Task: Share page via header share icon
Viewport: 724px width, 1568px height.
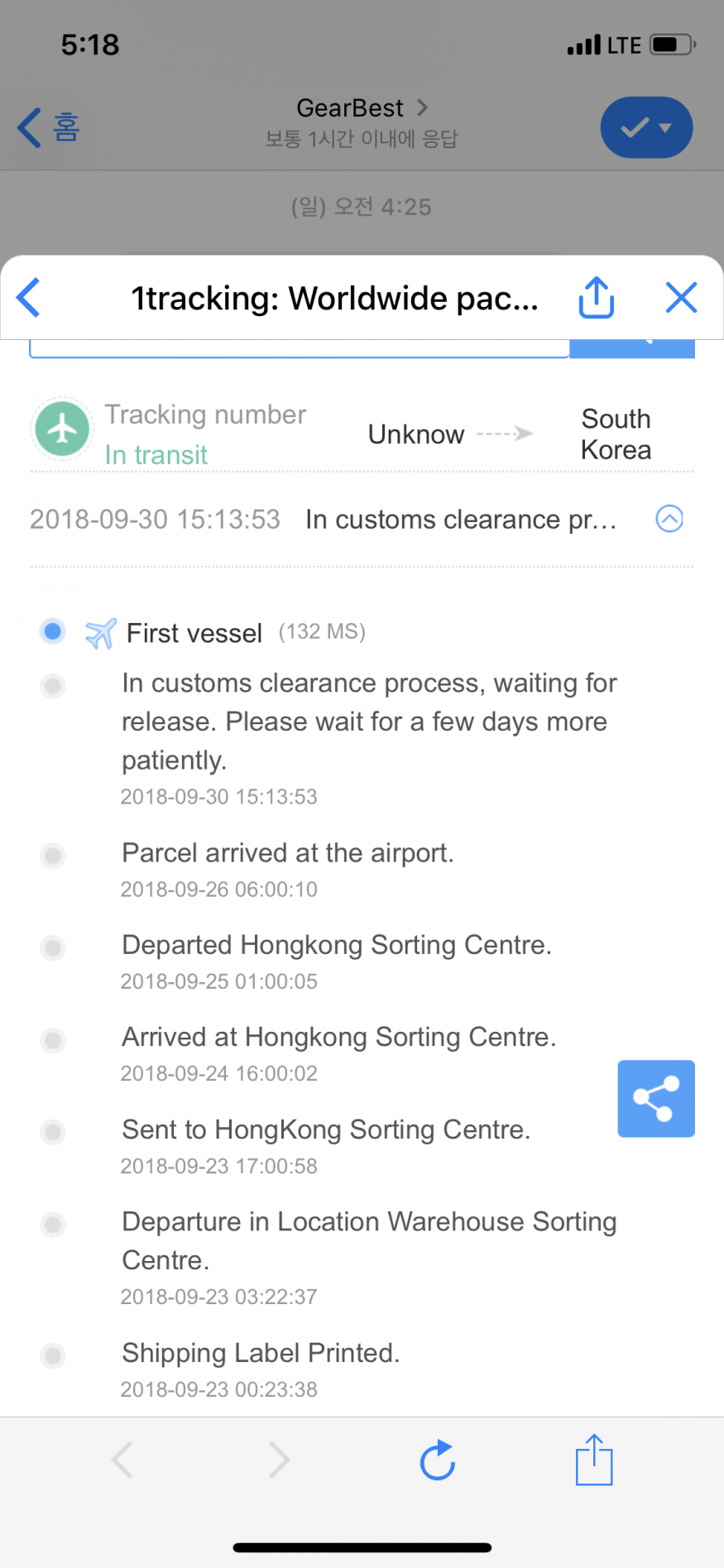Action: point(596,298)
